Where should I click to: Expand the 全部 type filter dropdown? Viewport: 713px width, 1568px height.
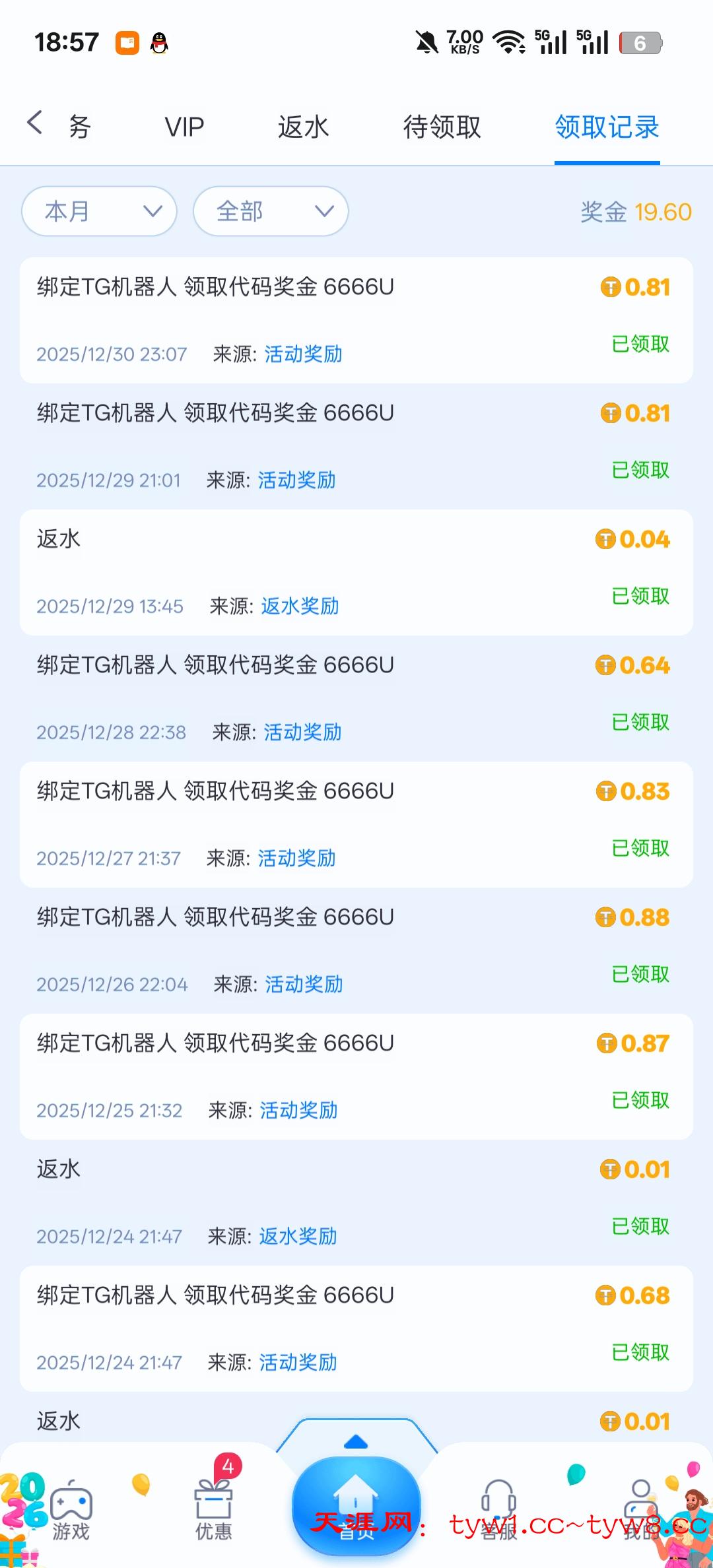coord(271,211)
